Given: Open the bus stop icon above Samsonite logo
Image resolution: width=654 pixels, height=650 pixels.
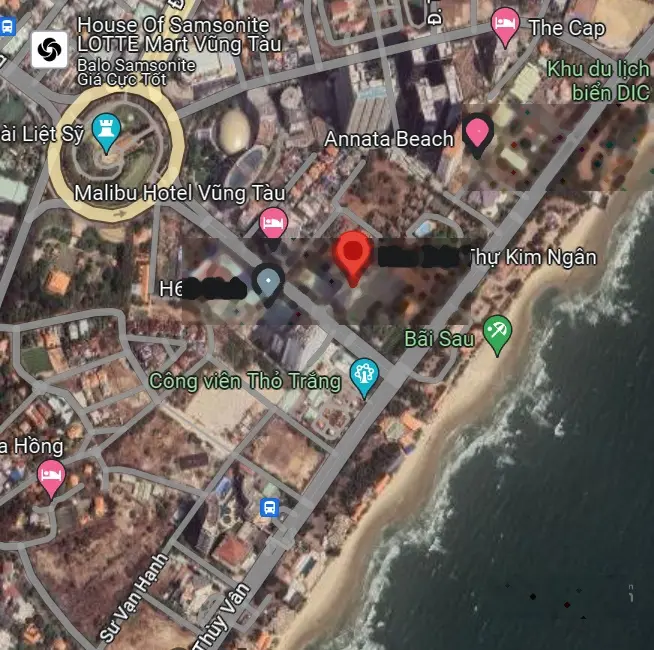Looking at the screenshot, I should pos(7,27).
